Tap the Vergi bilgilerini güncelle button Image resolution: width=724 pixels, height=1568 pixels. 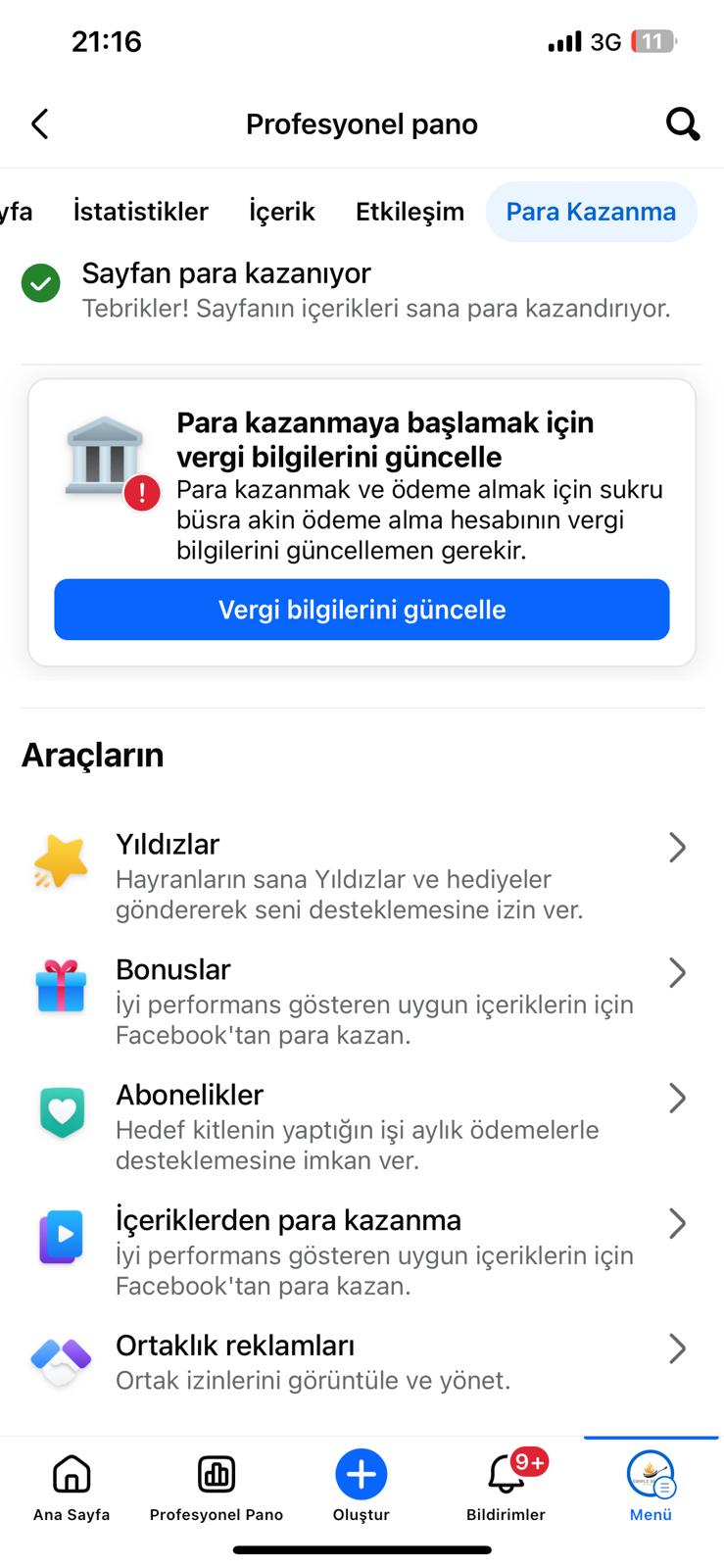tap(362, 610)
